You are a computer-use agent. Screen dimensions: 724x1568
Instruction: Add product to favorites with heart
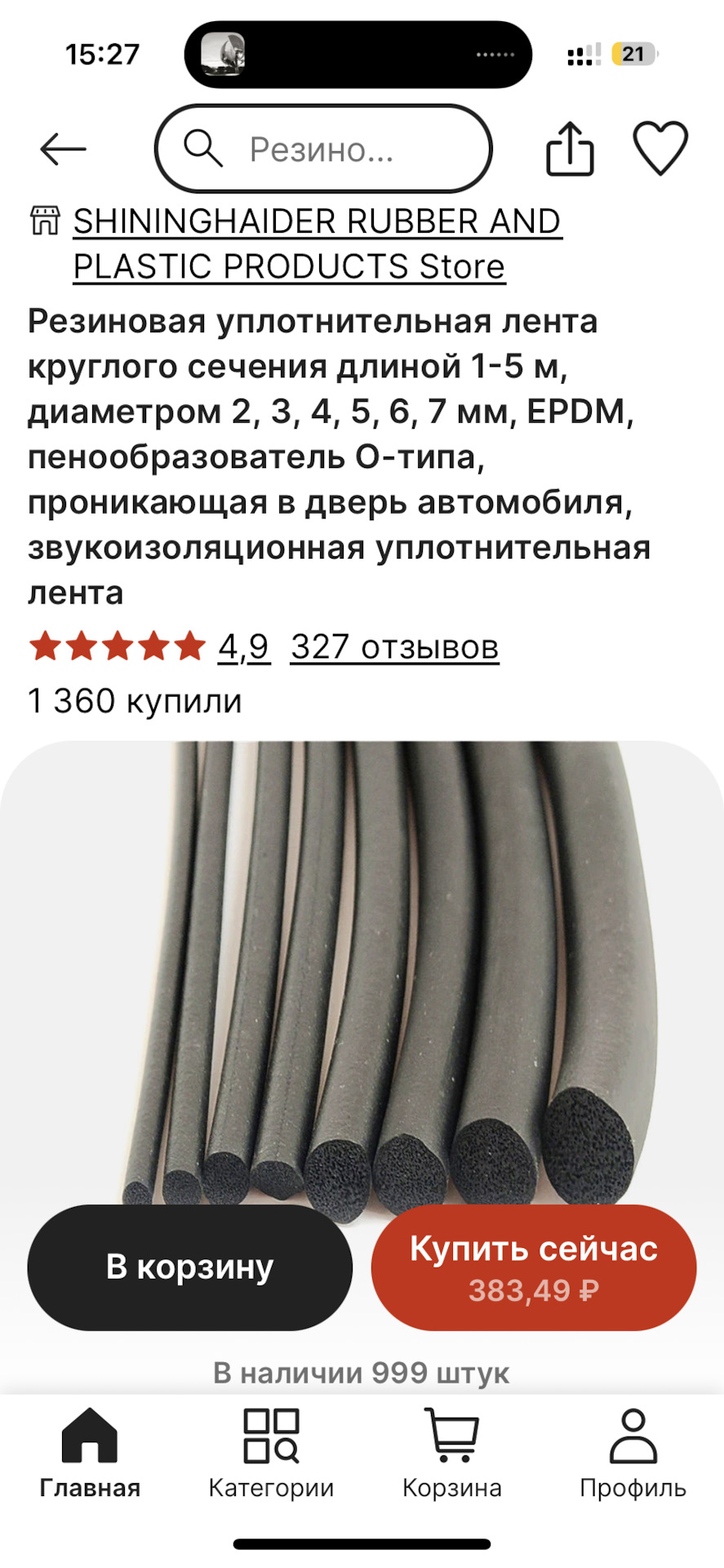(x=660, y=148)
